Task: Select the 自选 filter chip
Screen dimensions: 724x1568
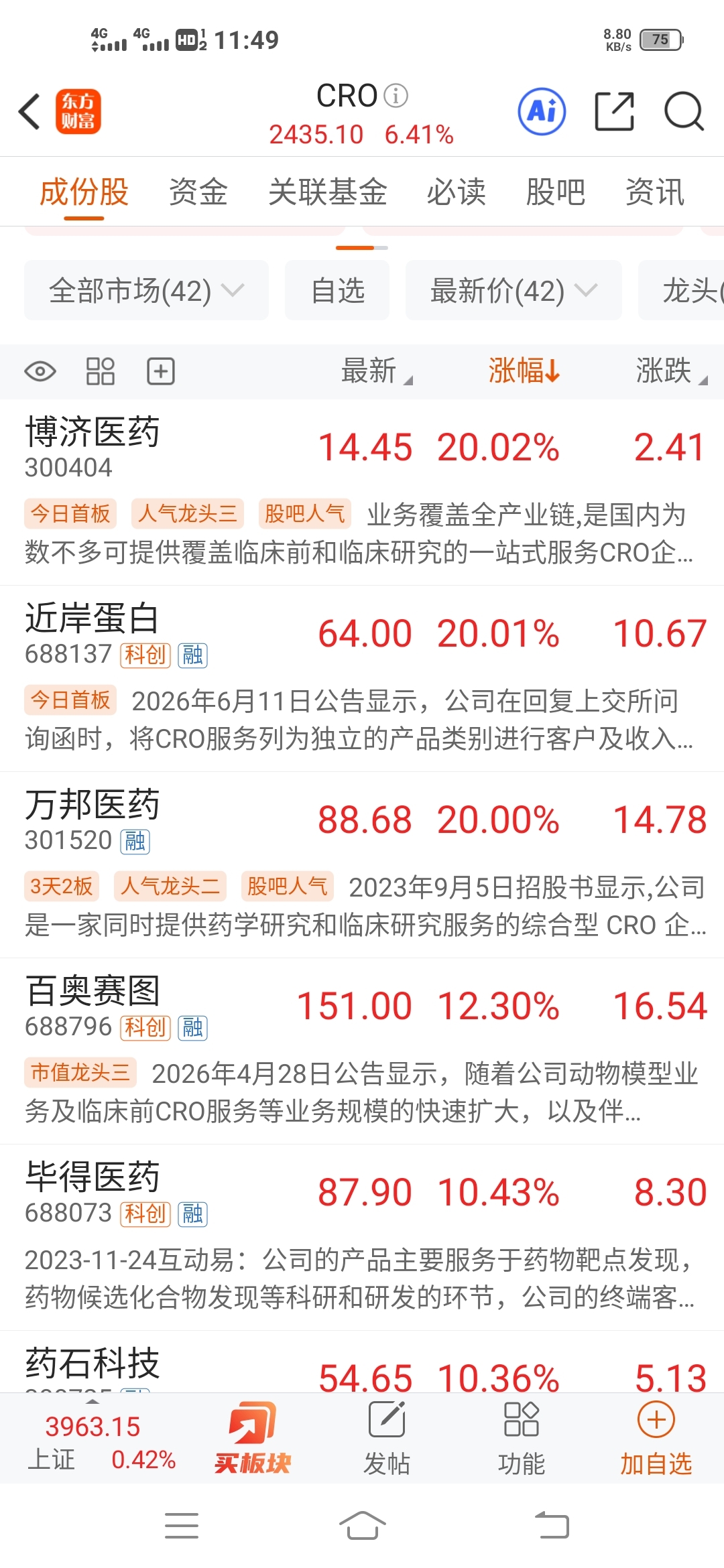Action: [x=337, y=290]
